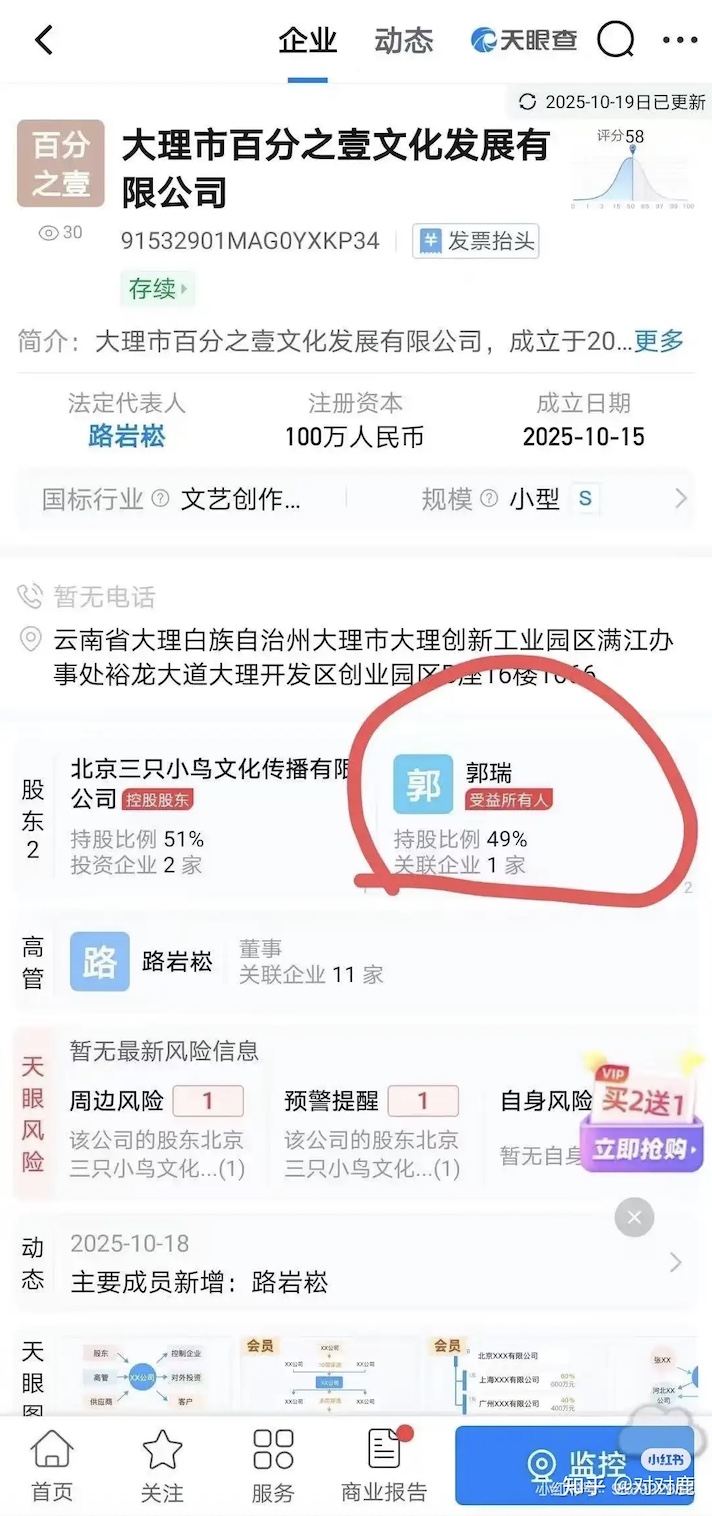
Task: Open shareholder 北京三只小鸟文化传播有限公司
Action: [x=210, y=783]
